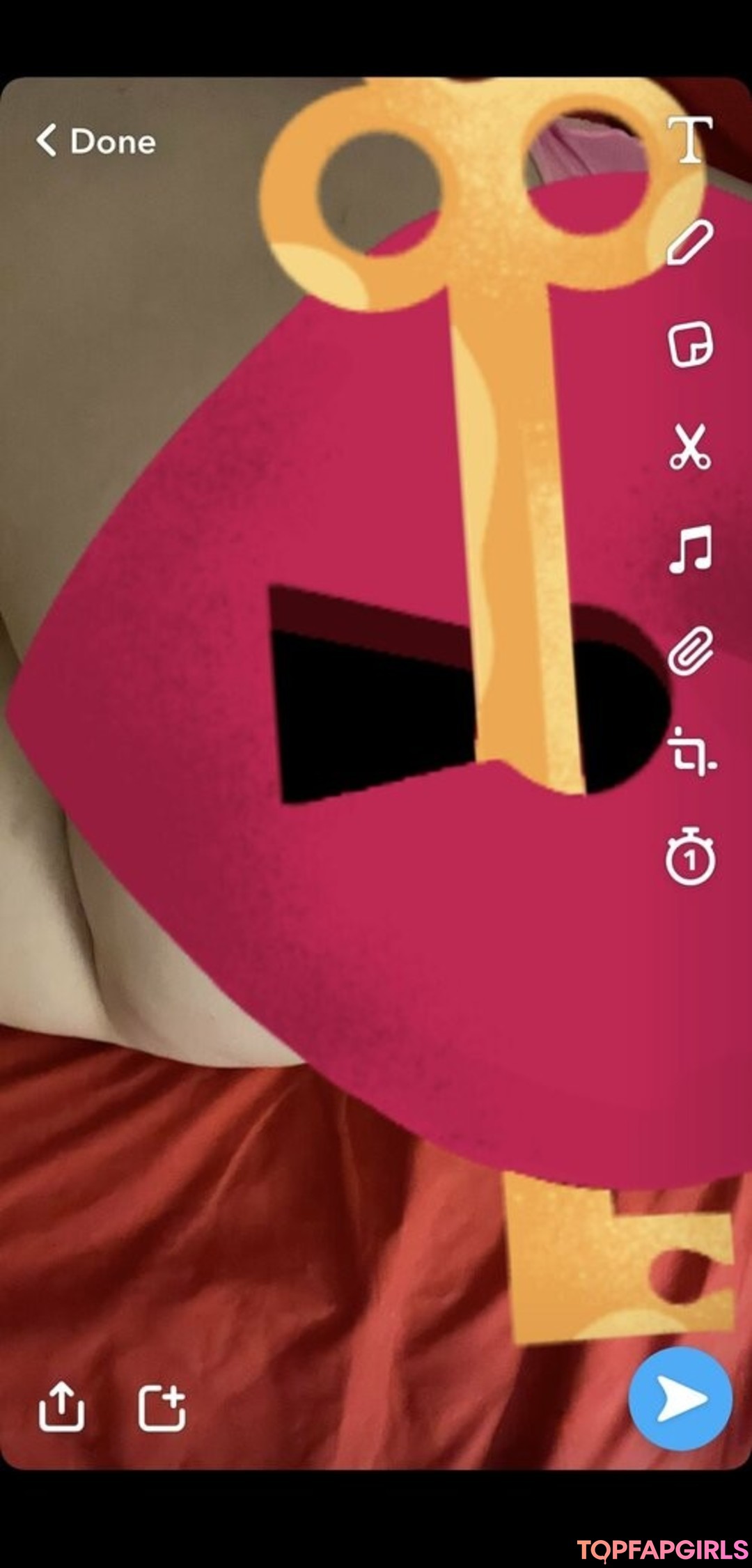752x1568 pixels.
Task: Export the snap via the share icon
Action: pos(61,1406)
